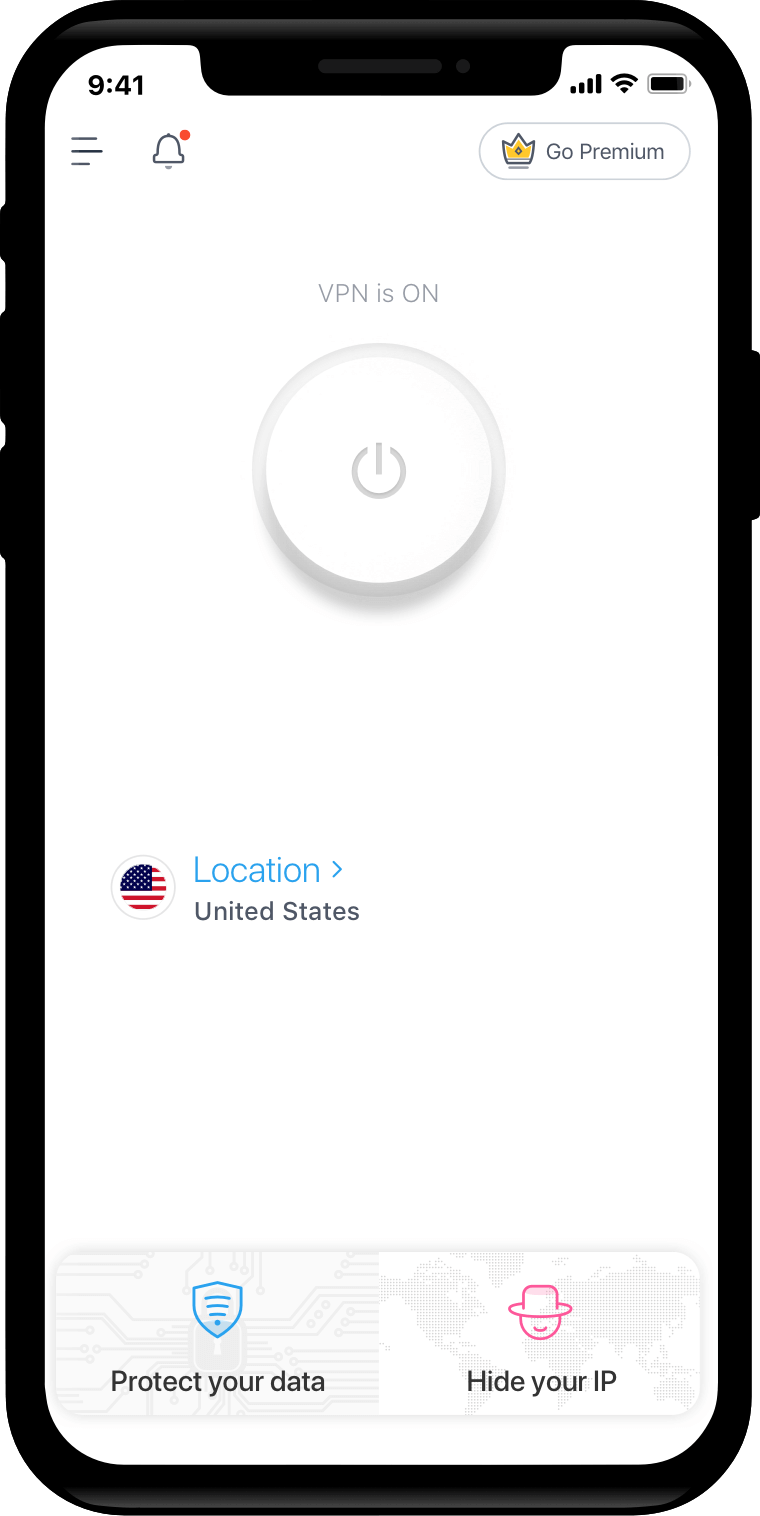Open the hamburger menu
Image resolution: width=760 pixels, height=1516 pixels.
(87, 151)
